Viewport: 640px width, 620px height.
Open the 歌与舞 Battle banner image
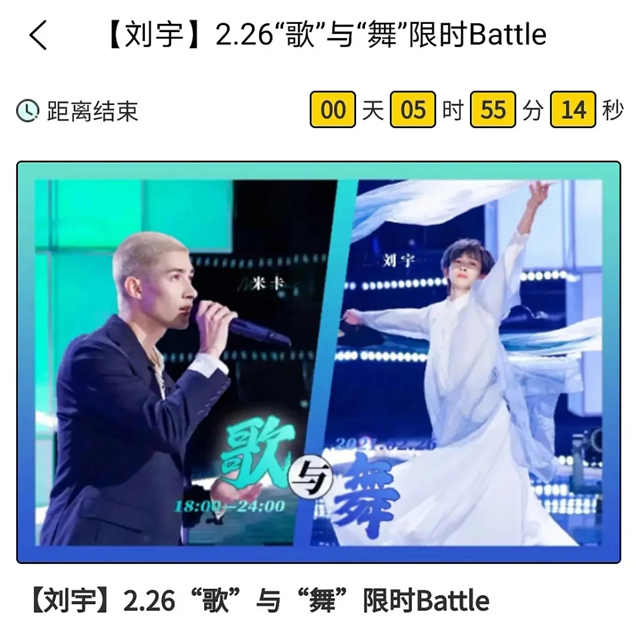319,362
